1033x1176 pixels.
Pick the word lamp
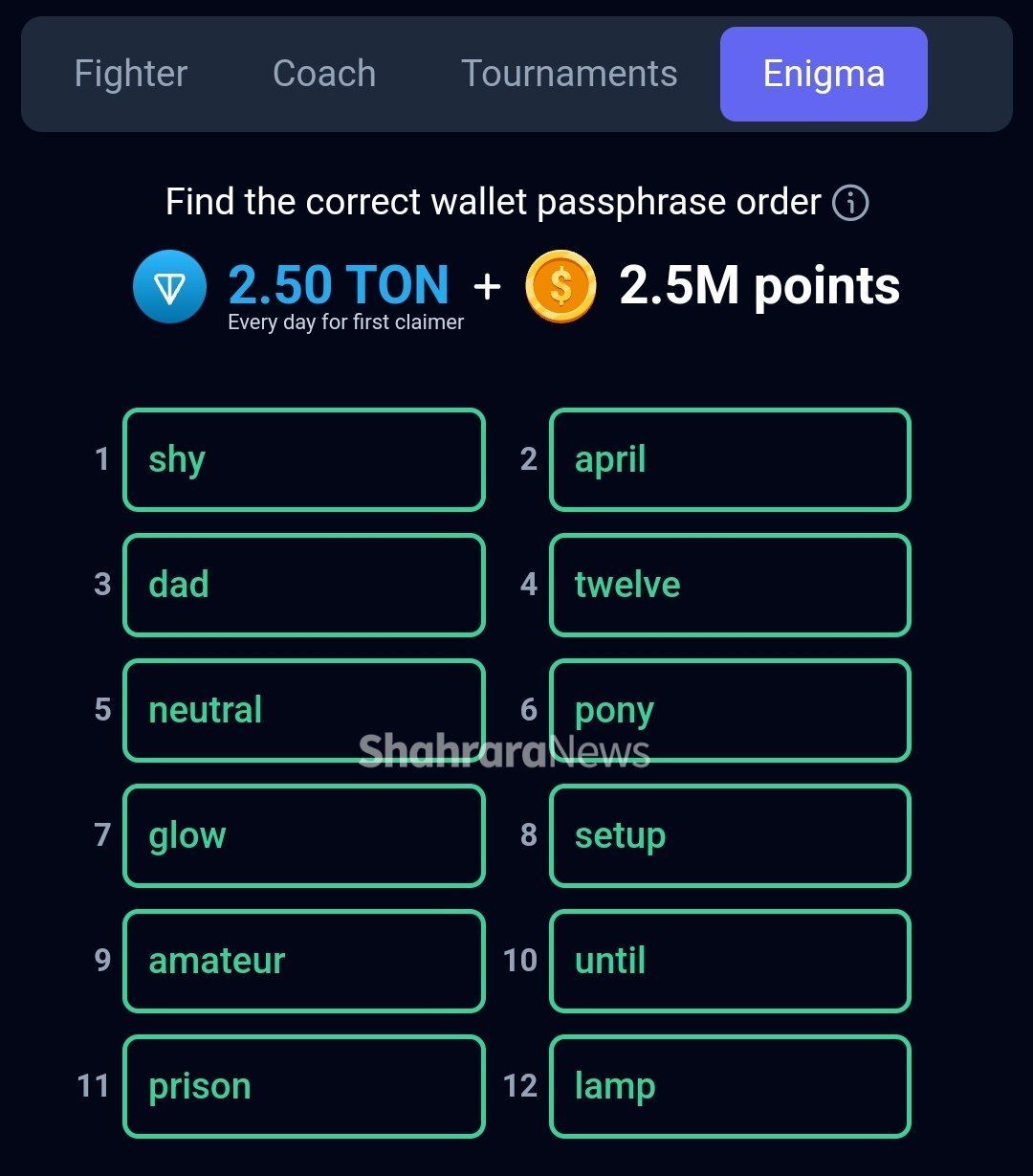pos(730,1086)
